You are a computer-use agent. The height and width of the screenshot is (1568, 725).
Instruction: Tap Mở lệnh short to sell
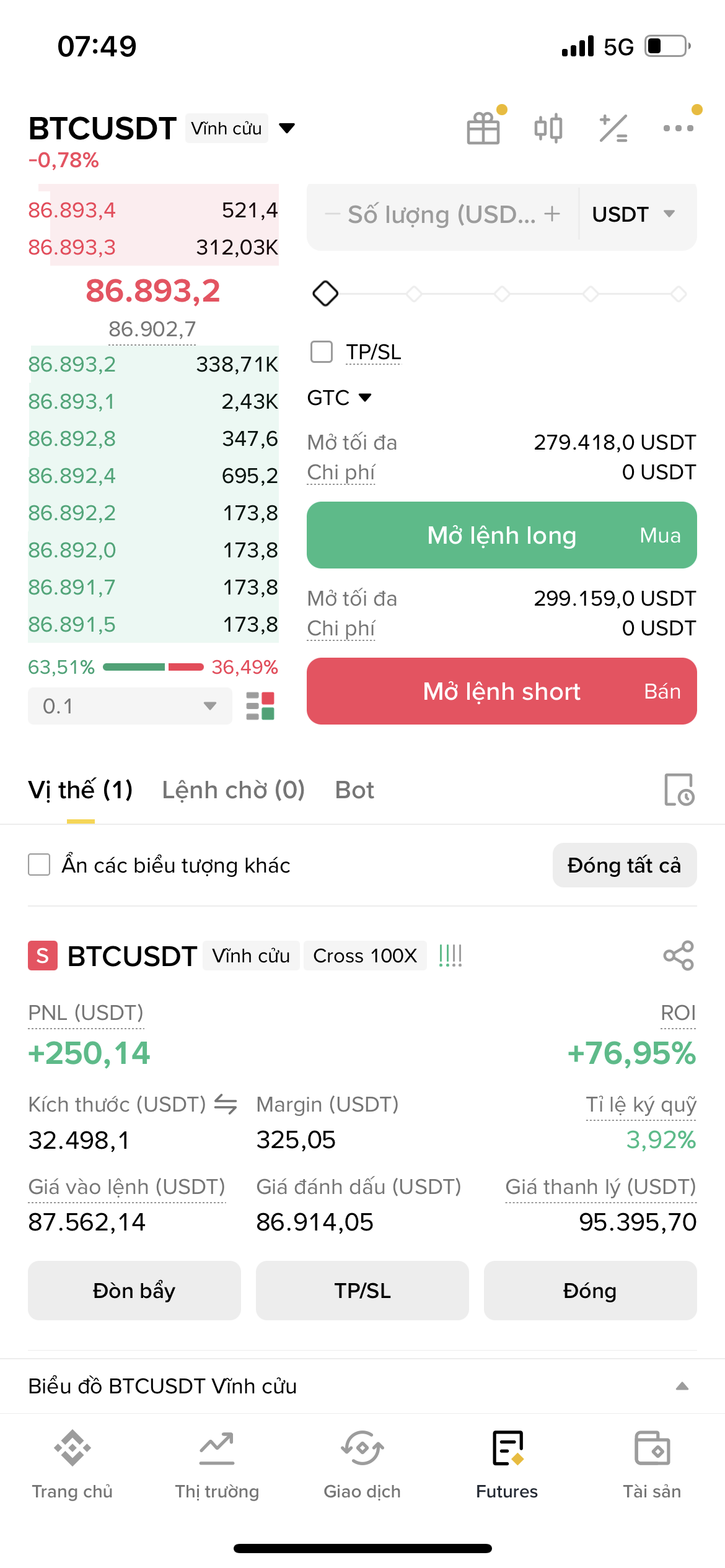click(x=501, y=691)
